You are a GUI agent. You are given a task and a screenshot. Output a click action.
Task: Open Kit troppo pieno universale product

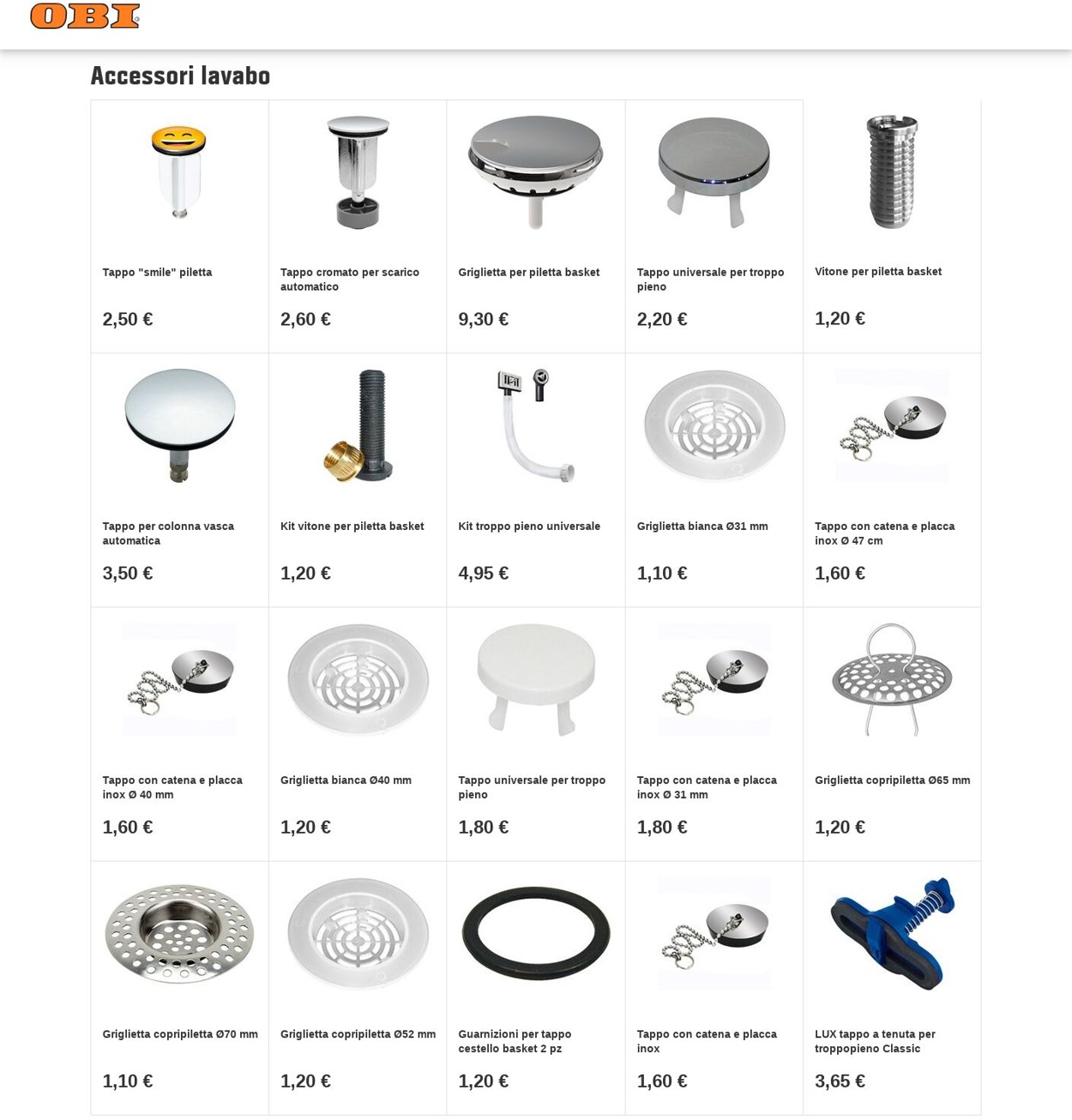(x=535, y=426)
